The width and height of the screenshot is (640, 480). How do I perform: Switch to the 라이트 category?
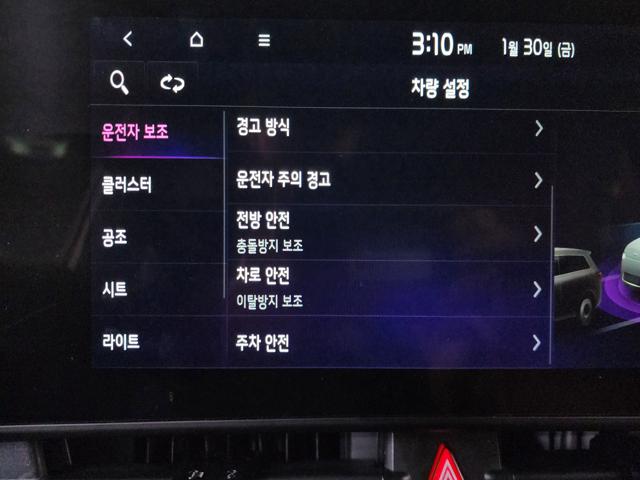121,341
